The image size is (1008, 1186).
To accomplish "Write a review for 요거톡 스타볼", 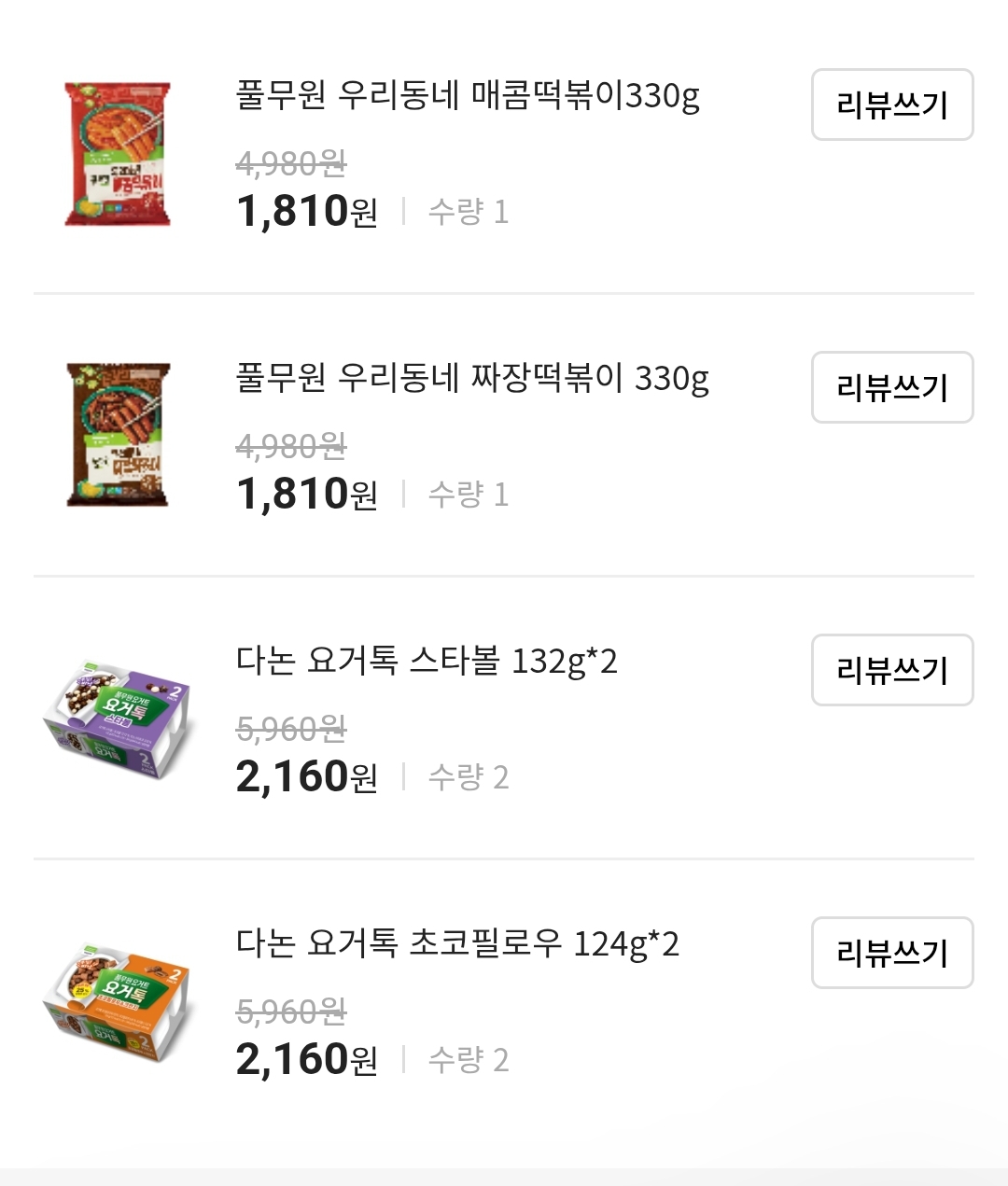I will [892, 670].
